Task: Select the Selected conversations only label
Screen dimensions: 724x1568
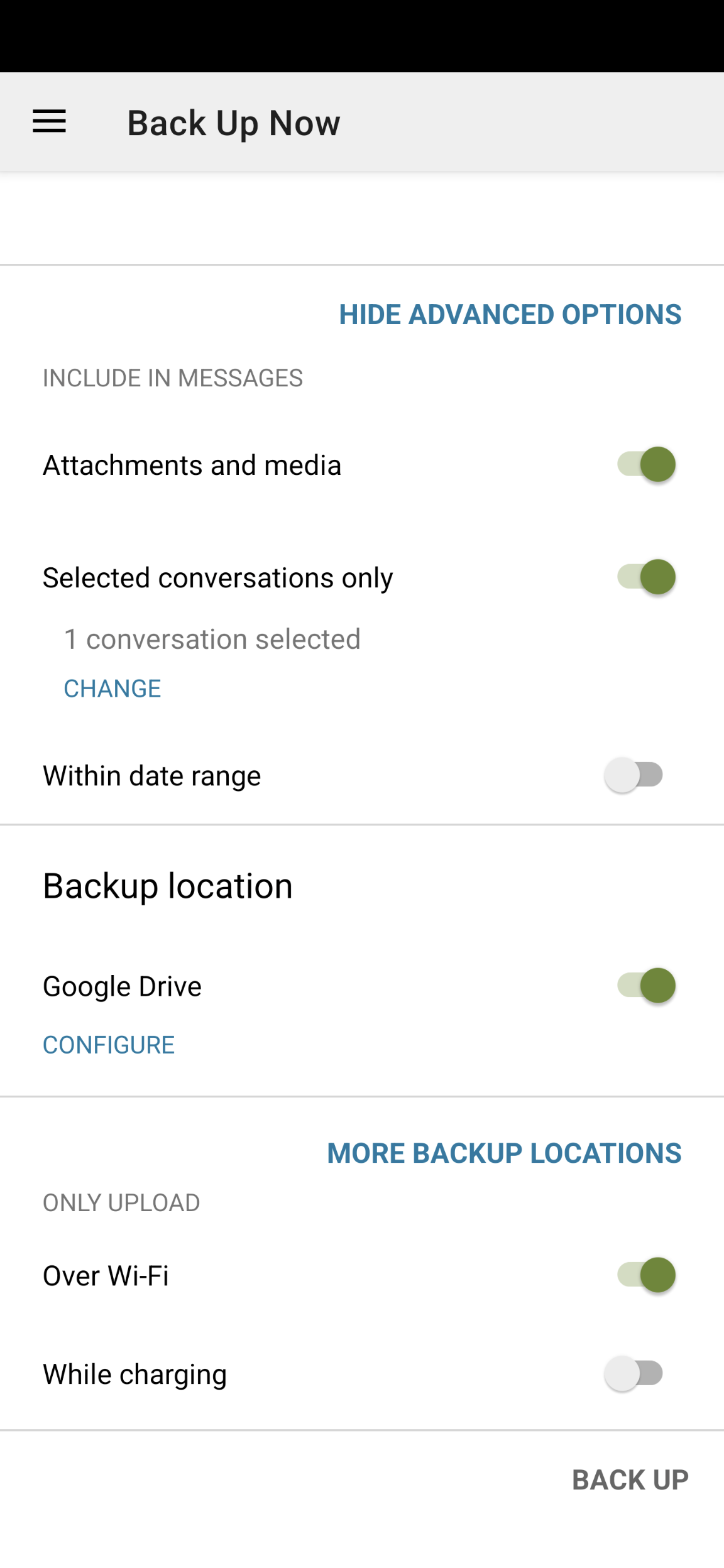Action: [x=217, y=577]
